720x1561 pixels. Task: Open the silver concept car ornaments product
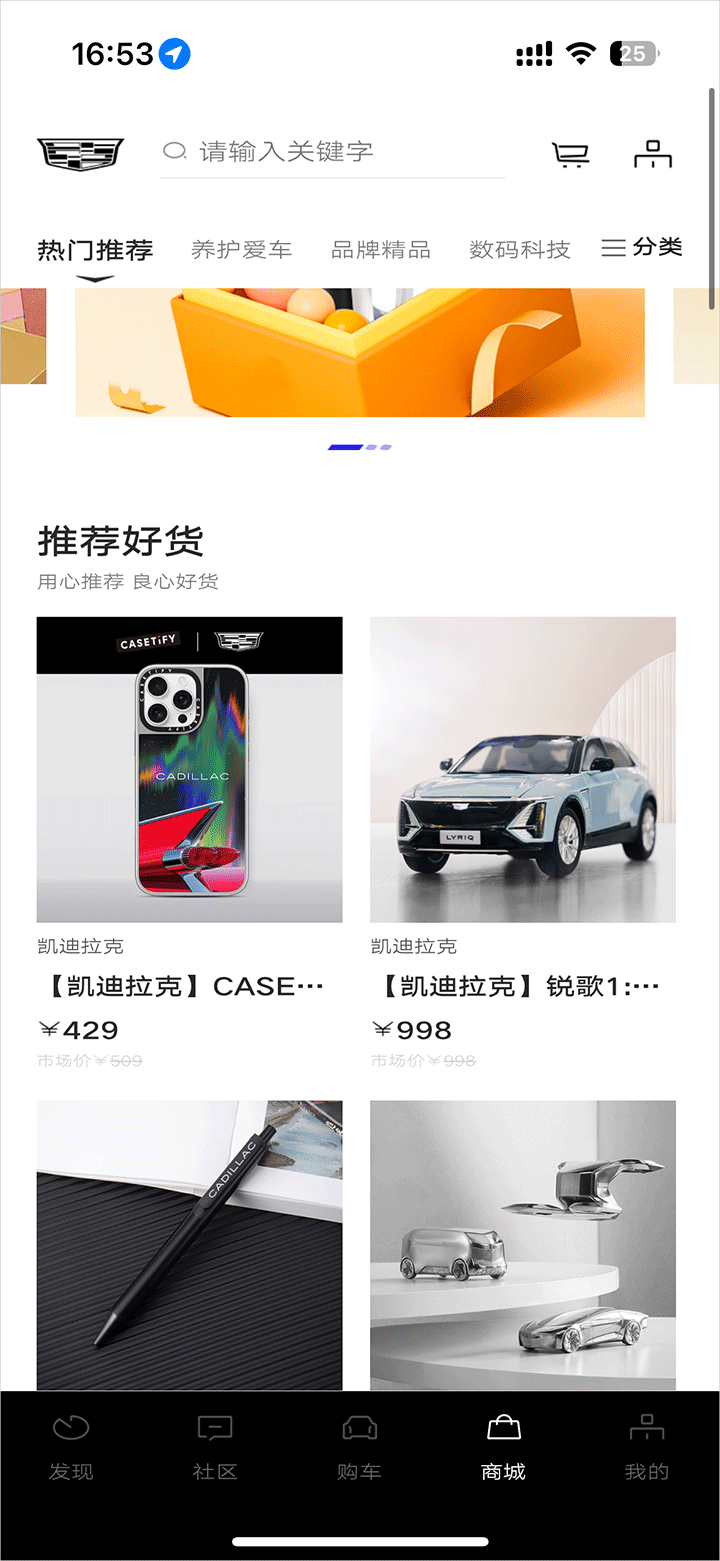coord(523,1245)
